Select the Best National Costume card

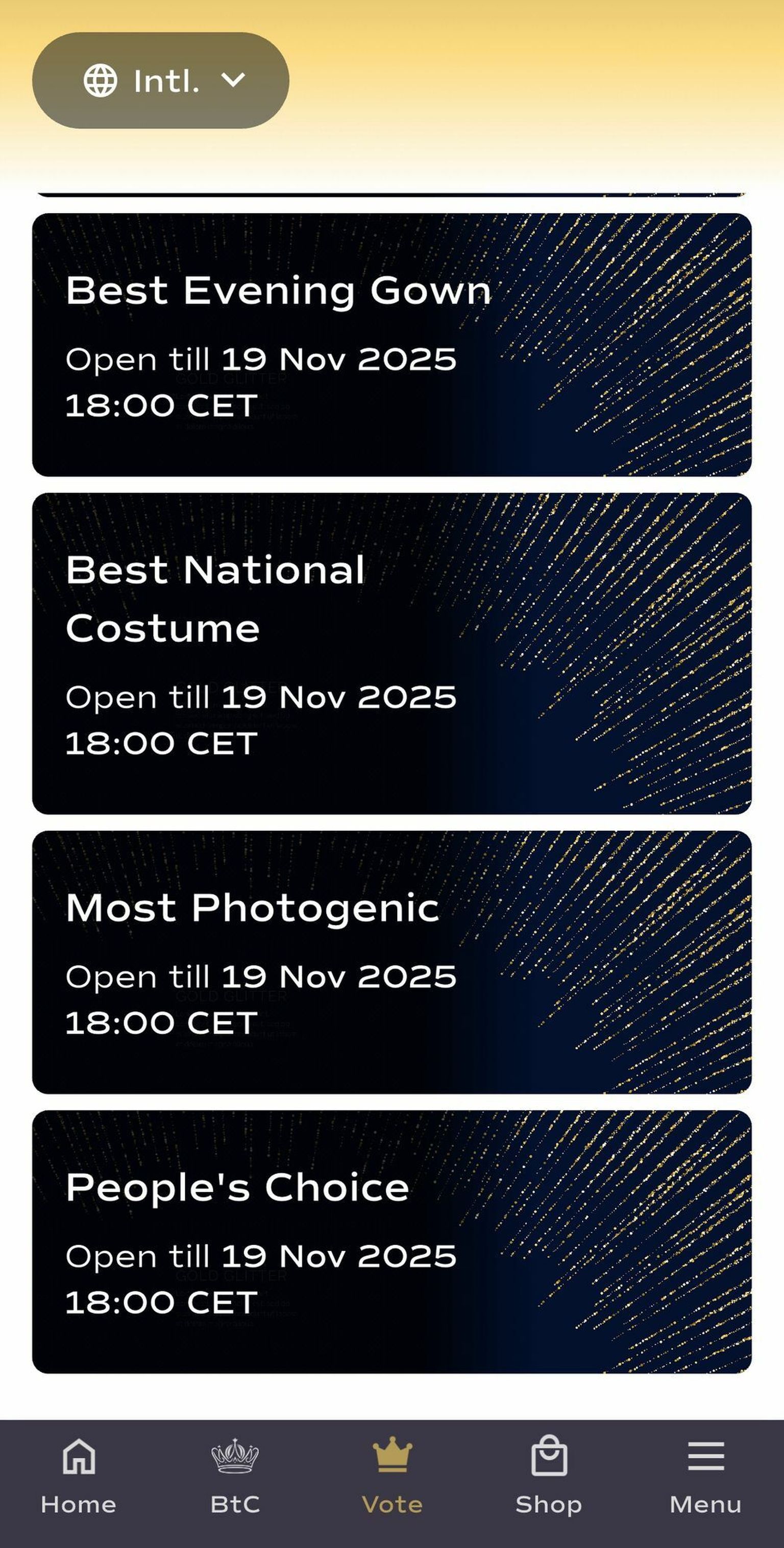391,653
